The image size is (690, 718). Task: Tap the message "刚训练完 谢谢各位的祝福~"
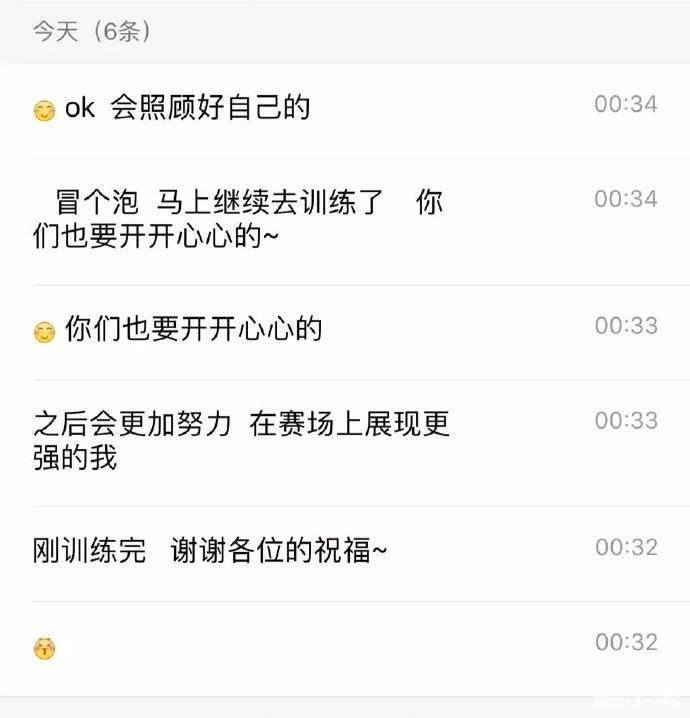tap(210, 550)
